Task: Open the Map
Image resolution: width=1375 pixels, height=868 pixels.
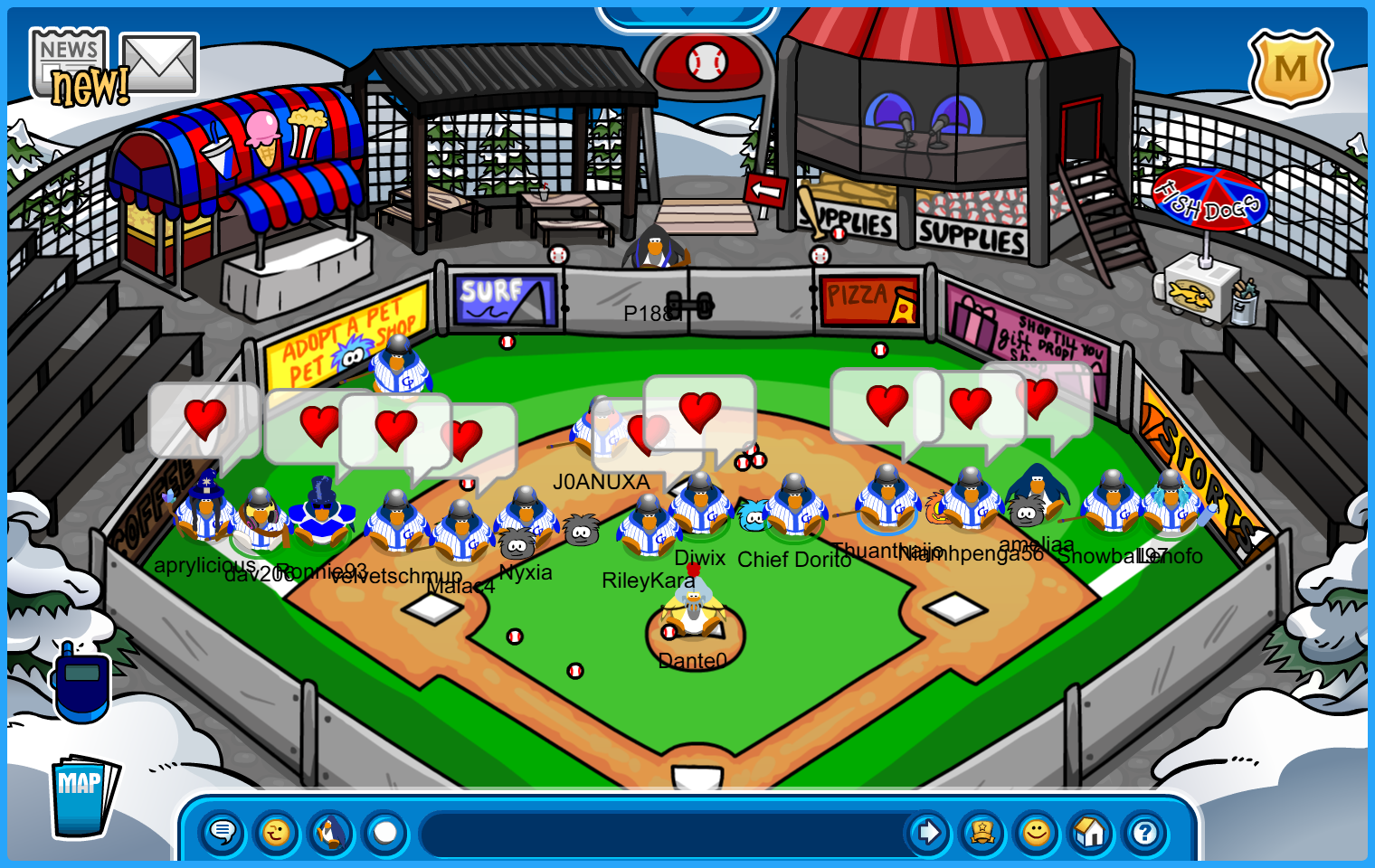Action: [x=83, y=797]
